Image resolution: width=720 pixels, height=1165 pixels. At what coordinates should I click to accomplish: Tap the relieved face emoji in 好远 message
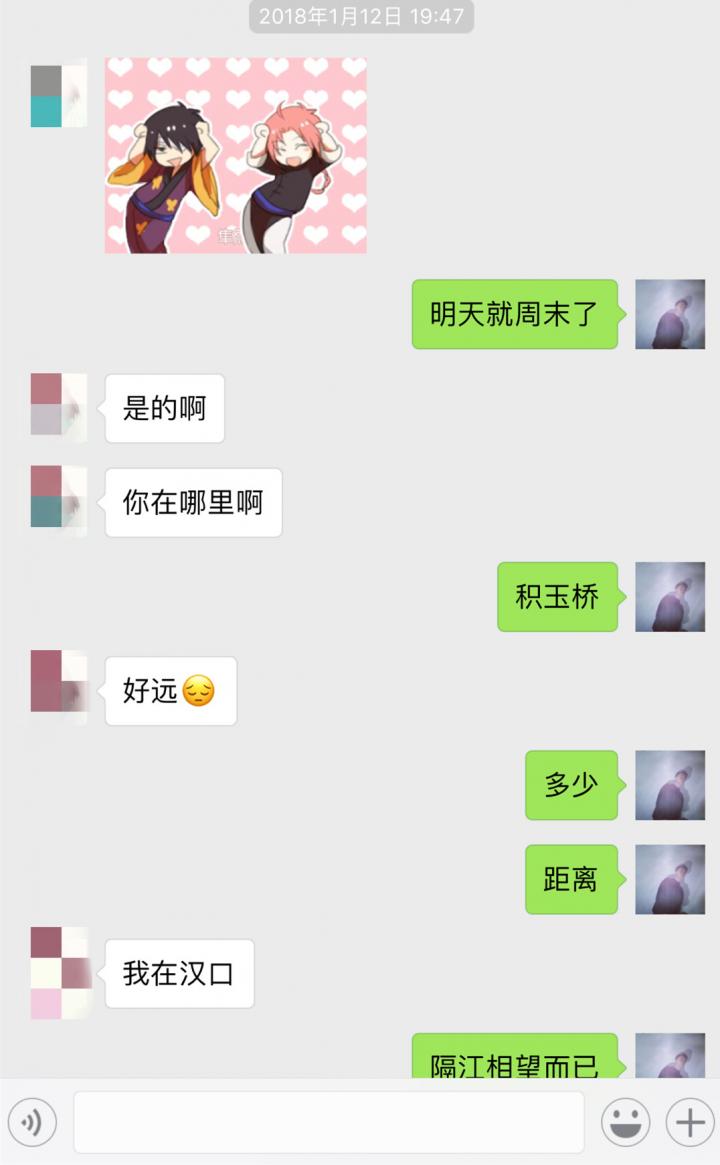pos(201,690)
